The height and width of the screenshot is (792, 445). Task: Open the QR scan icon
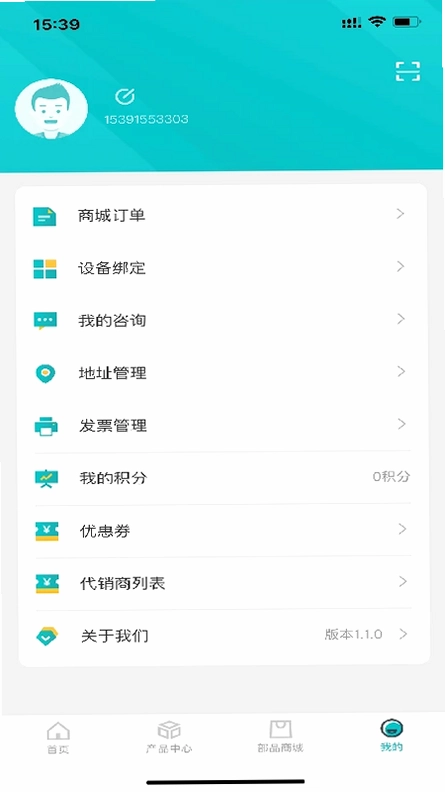407,71
